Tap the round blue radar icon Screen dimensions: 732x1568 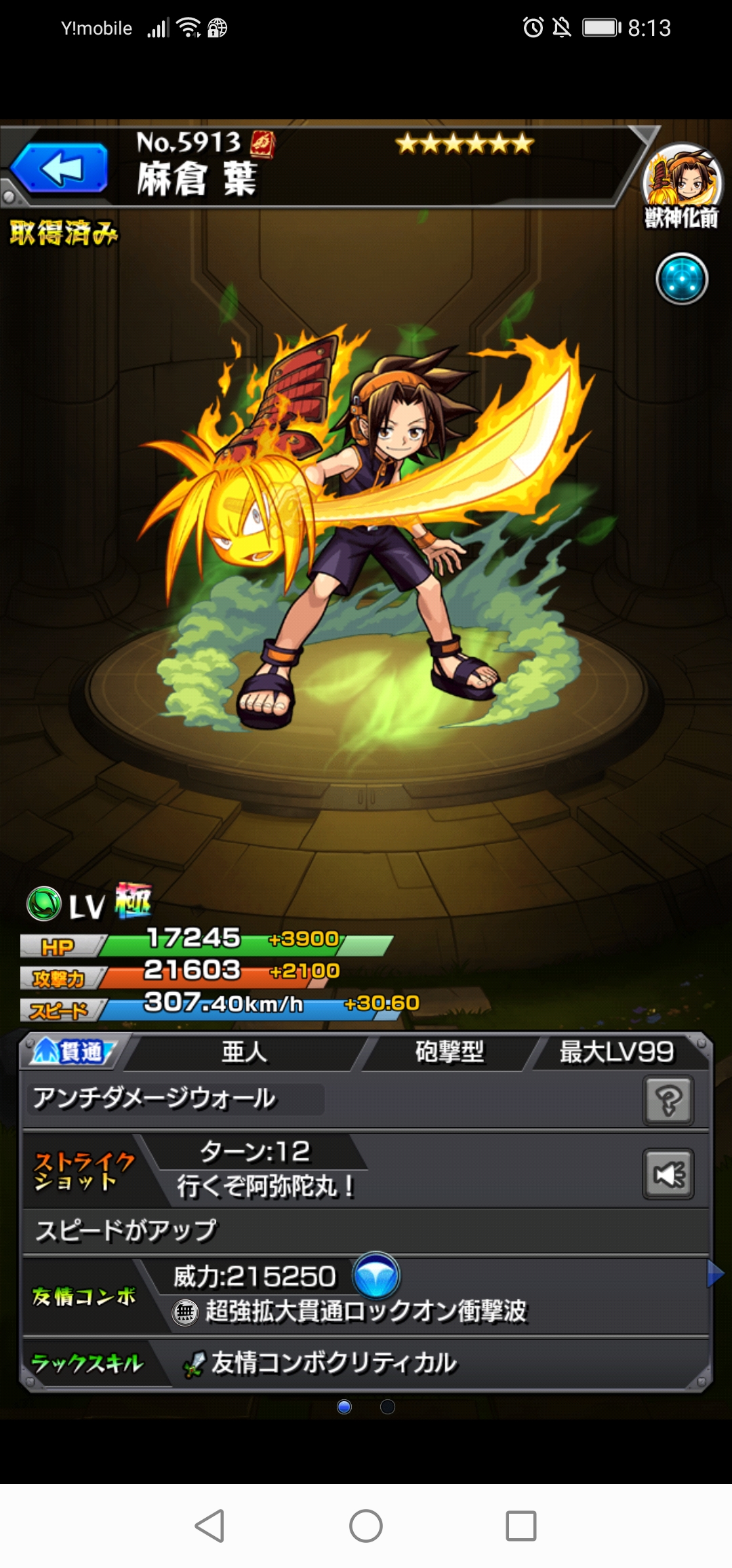682,279
